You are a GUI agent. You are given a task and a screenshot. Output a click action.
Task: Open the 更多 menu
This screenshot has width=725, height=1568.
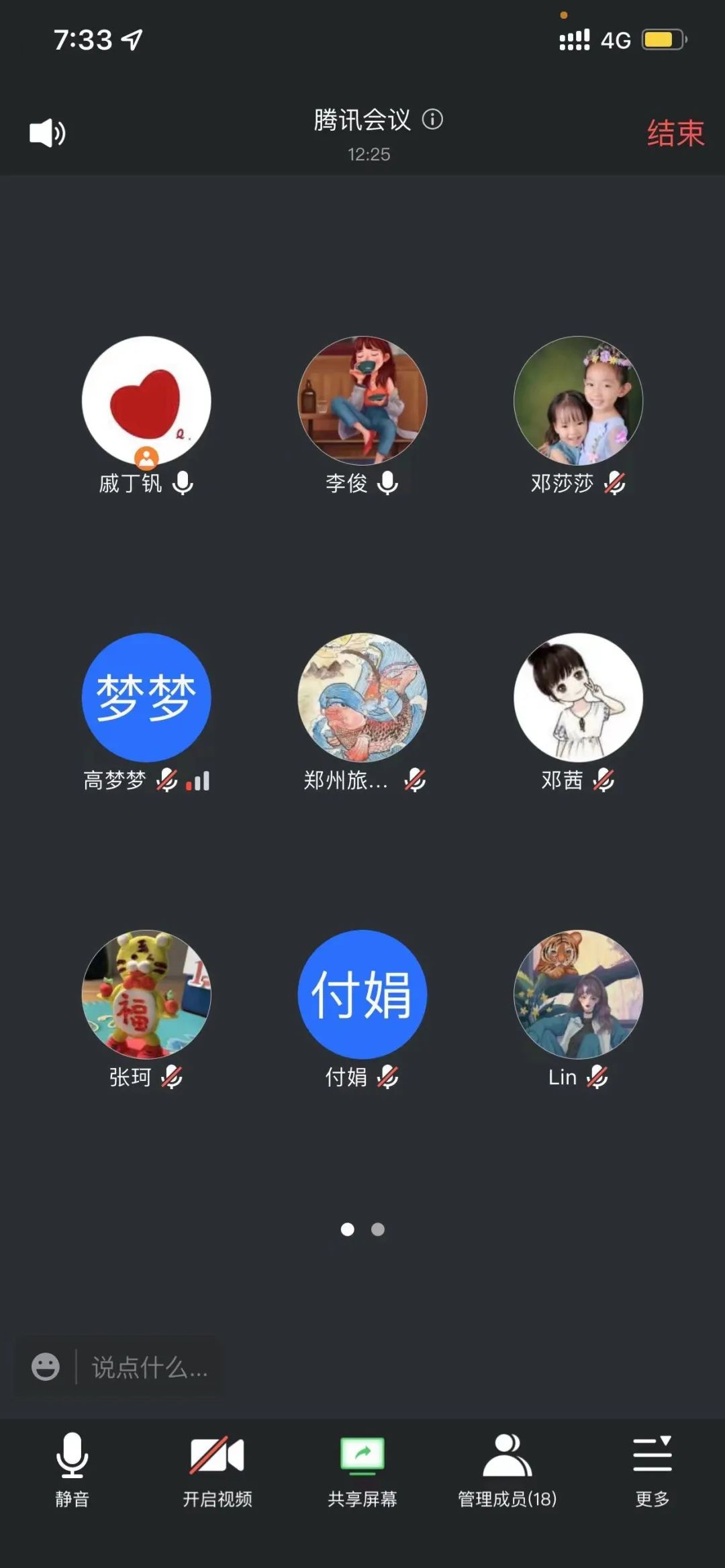point(652,1469)
